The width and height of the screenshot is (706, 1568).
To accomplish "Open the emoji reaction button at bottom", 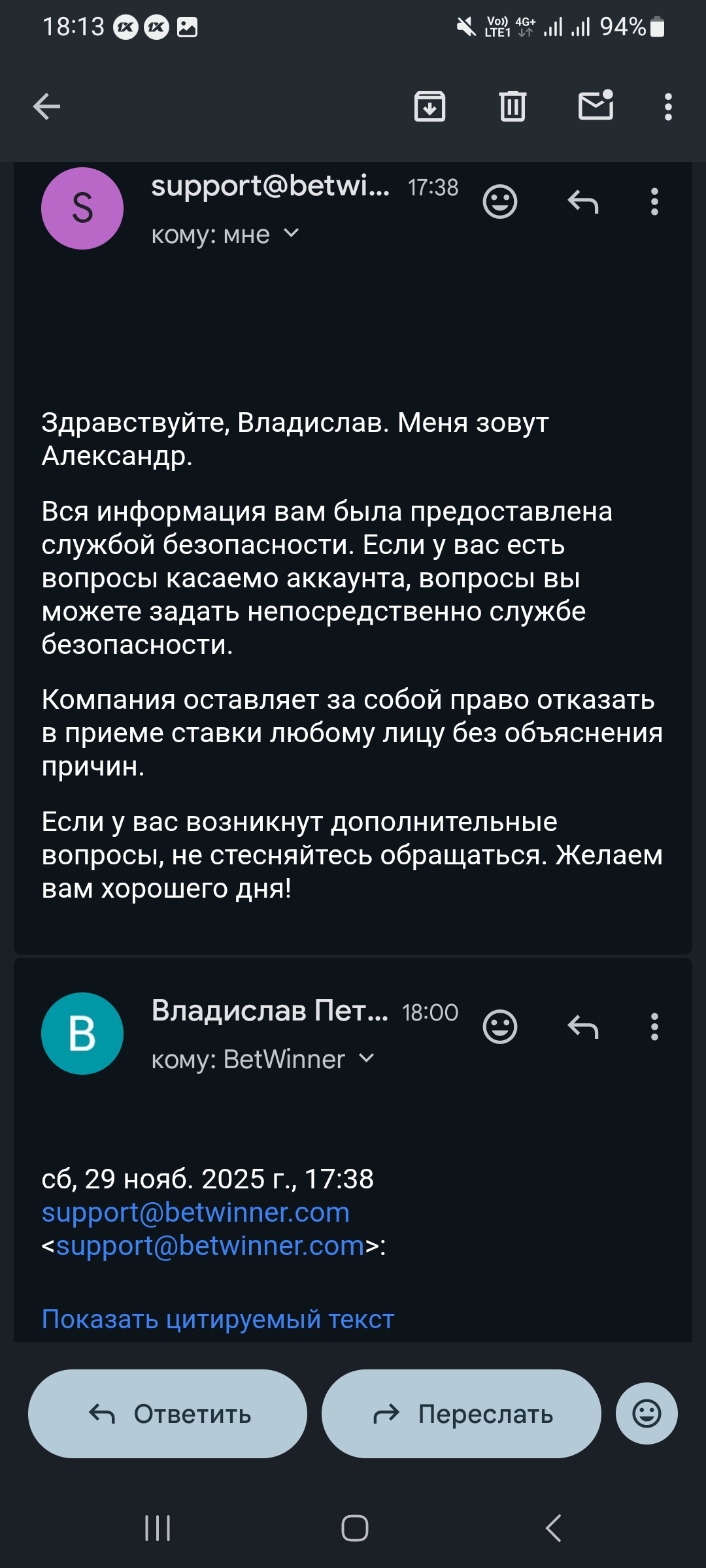I will tap(647, 1414).
